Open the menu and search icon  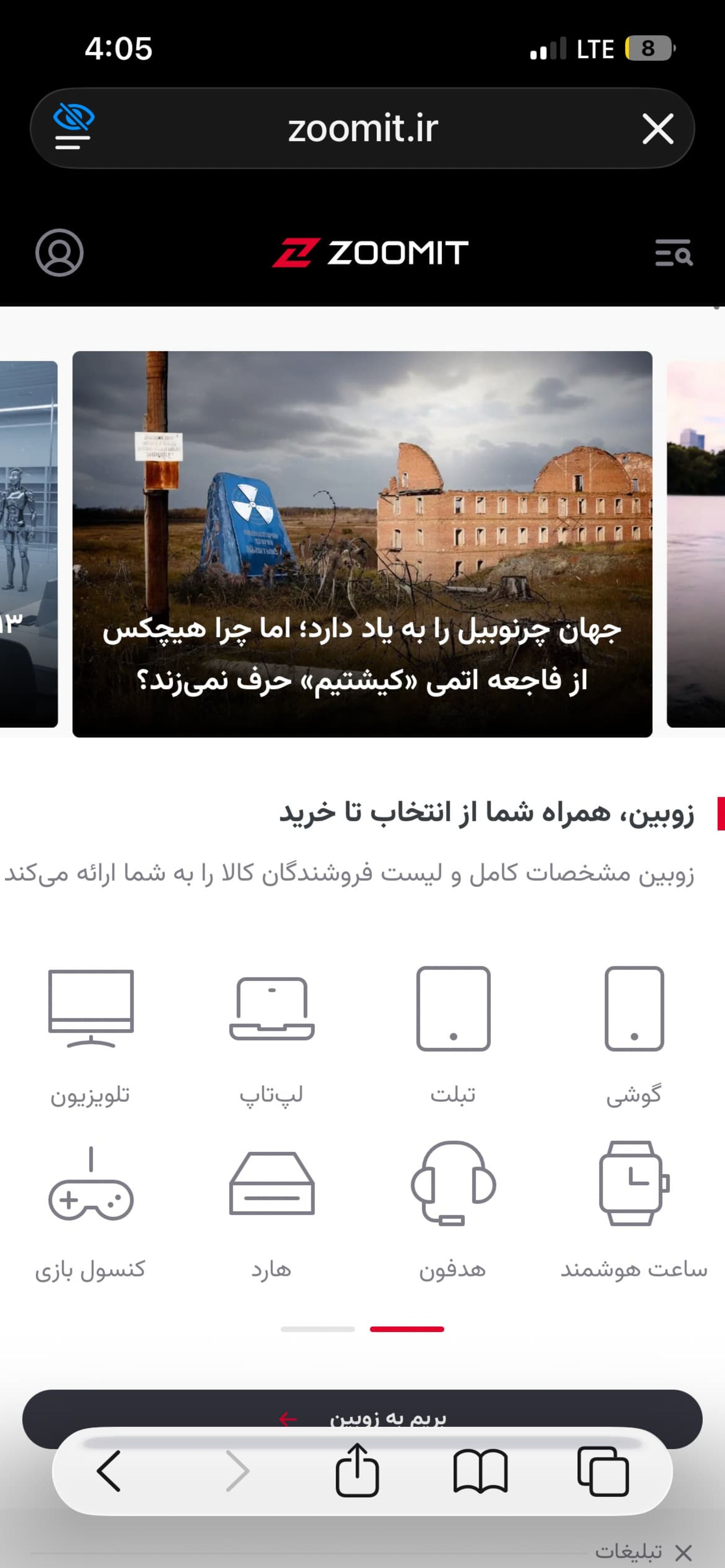pos(673,252)
